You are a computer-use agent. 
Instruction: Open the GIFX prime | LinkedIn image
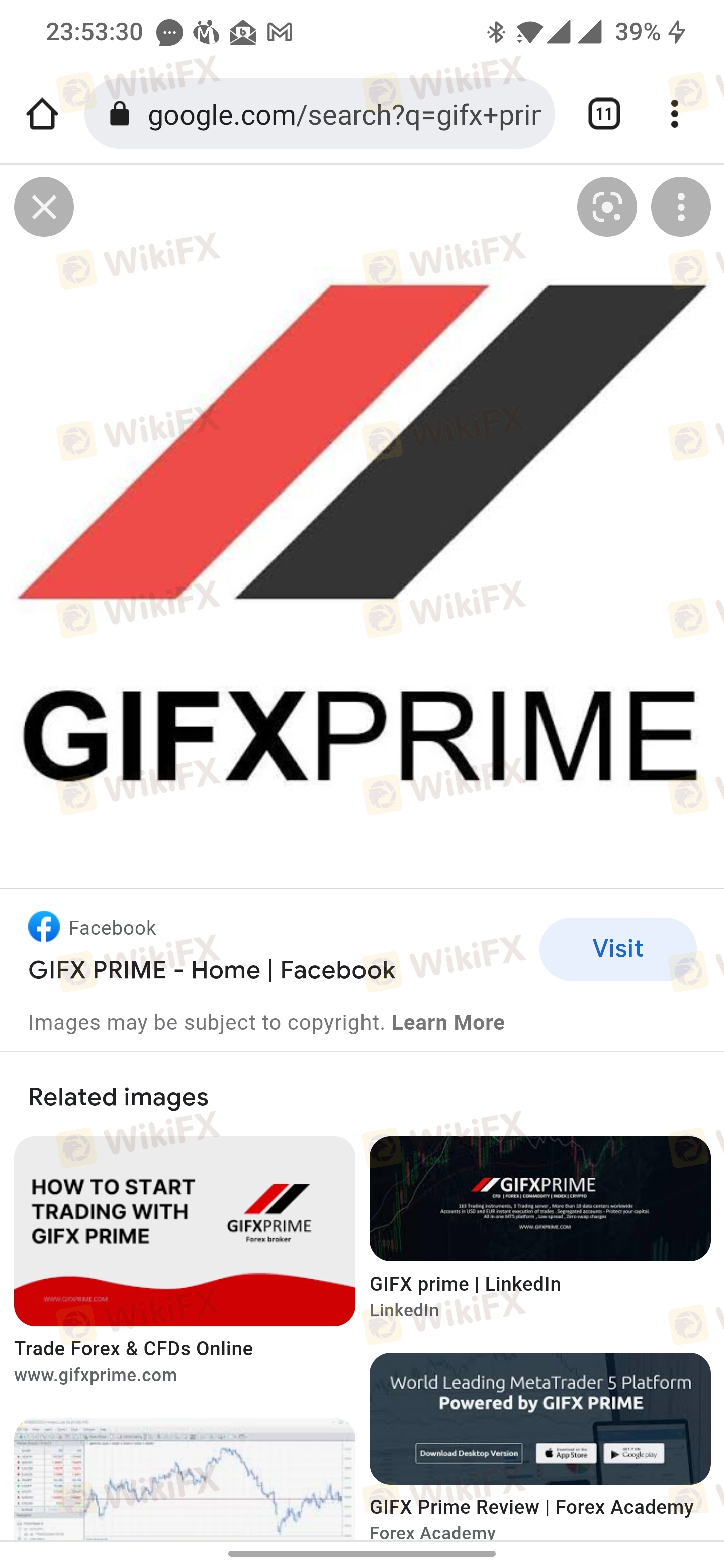539,1199
